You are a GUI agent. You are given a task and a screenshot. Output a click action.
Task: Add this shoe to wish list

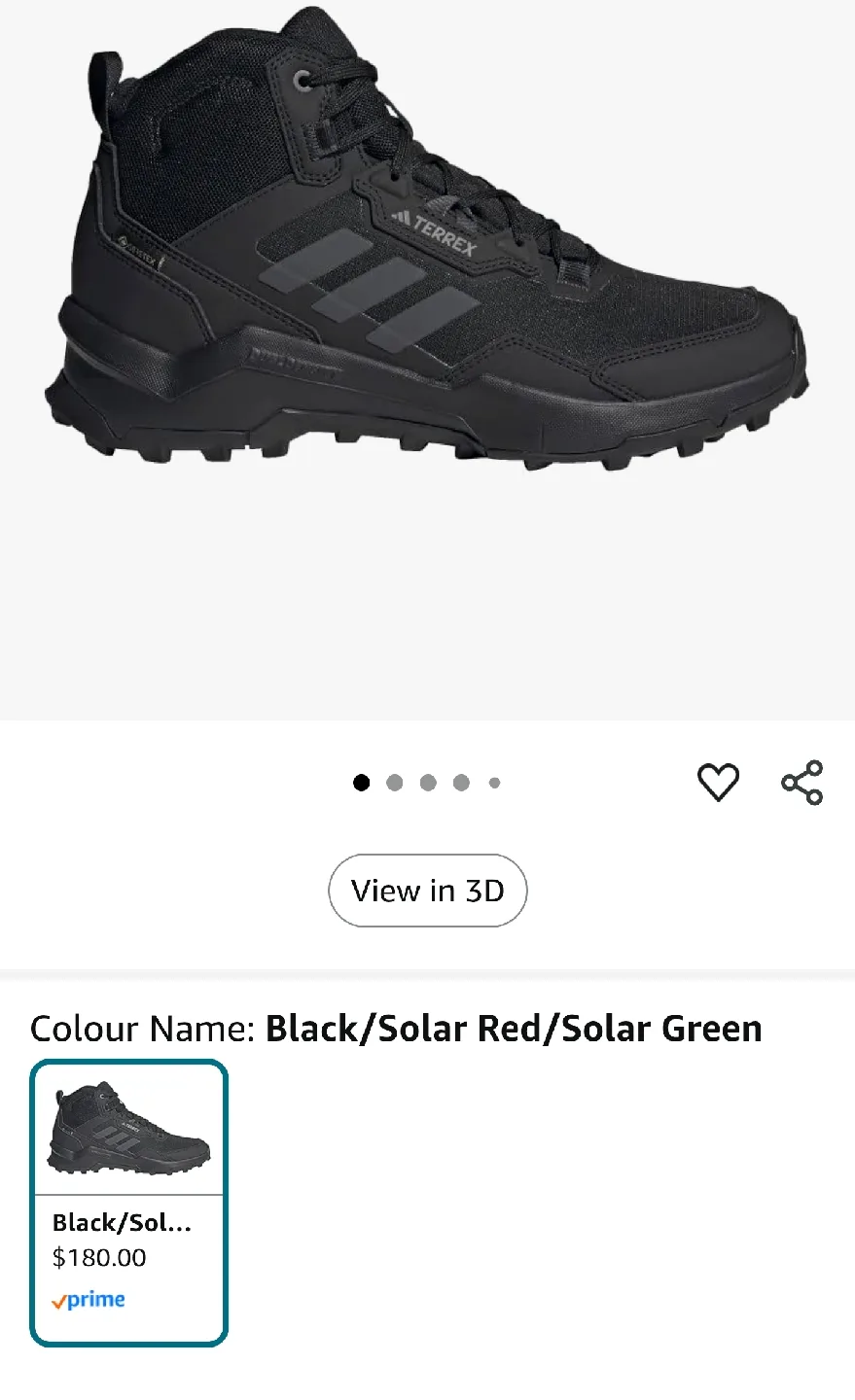(x=718, y=783)
